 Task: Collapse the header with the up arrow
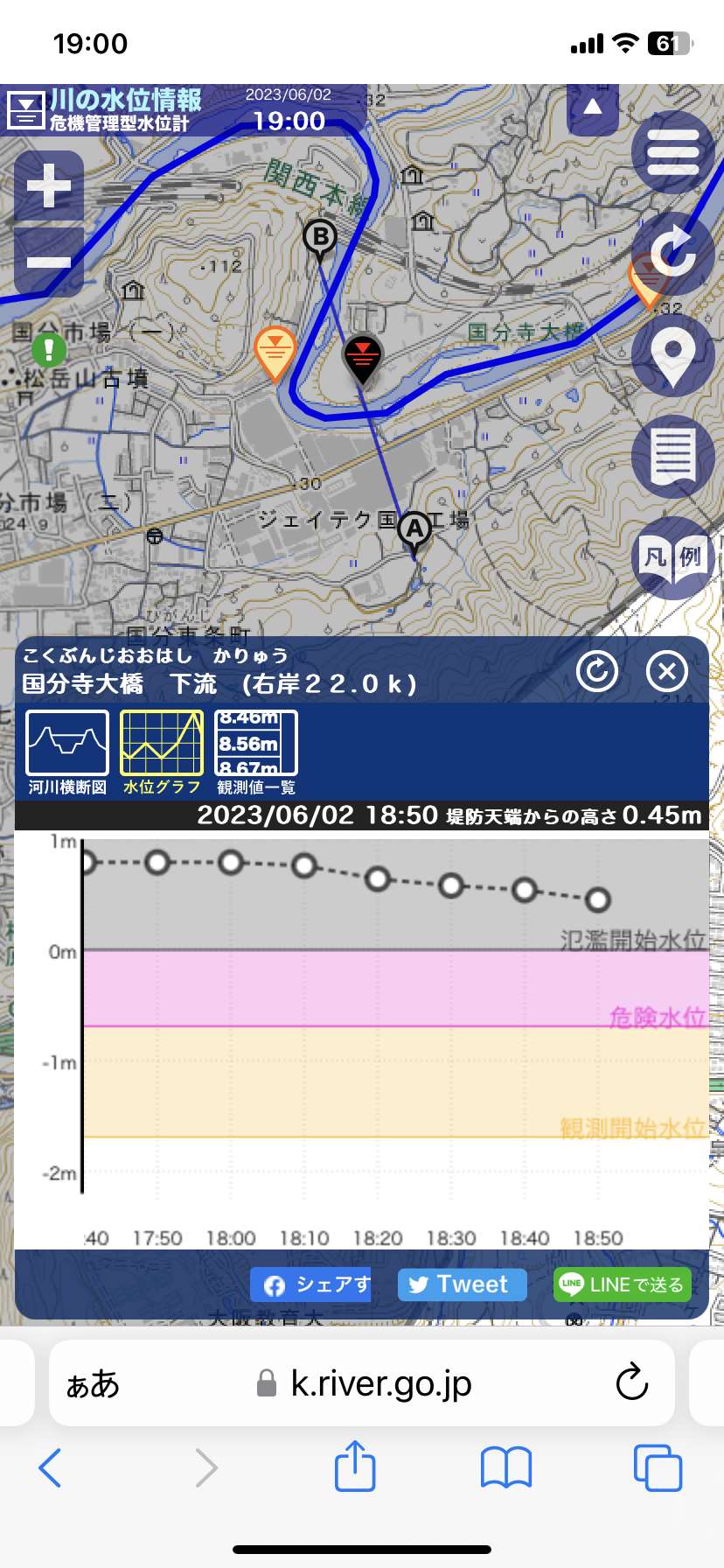[593, 107]
